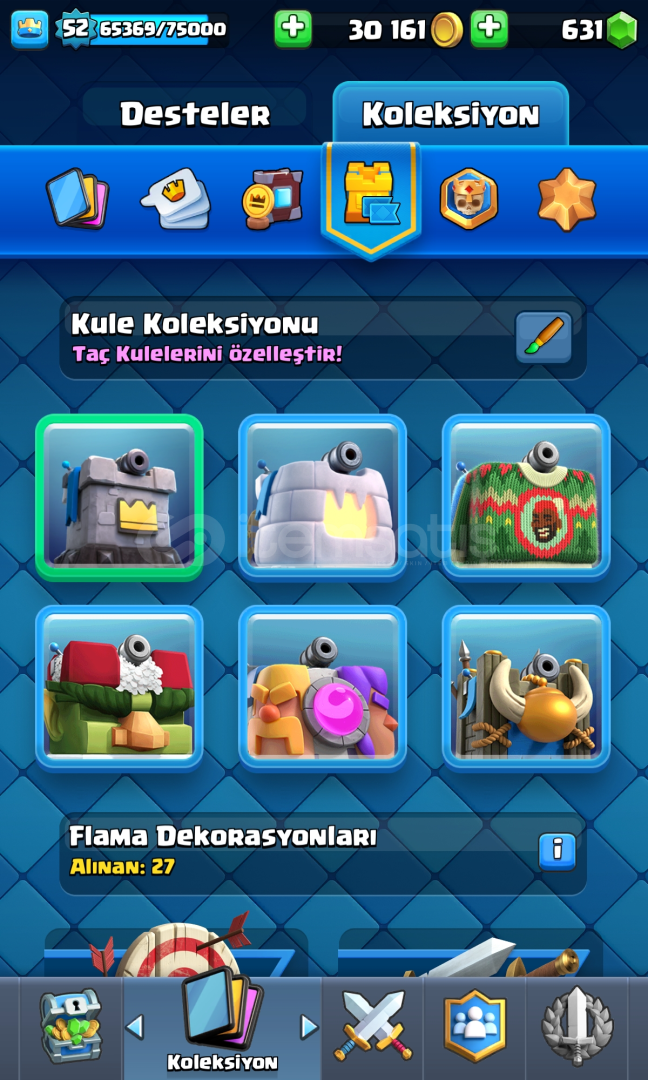Screen dimensions: 648x1080
Task: Open the star points category
Action: tap(567, 199)
